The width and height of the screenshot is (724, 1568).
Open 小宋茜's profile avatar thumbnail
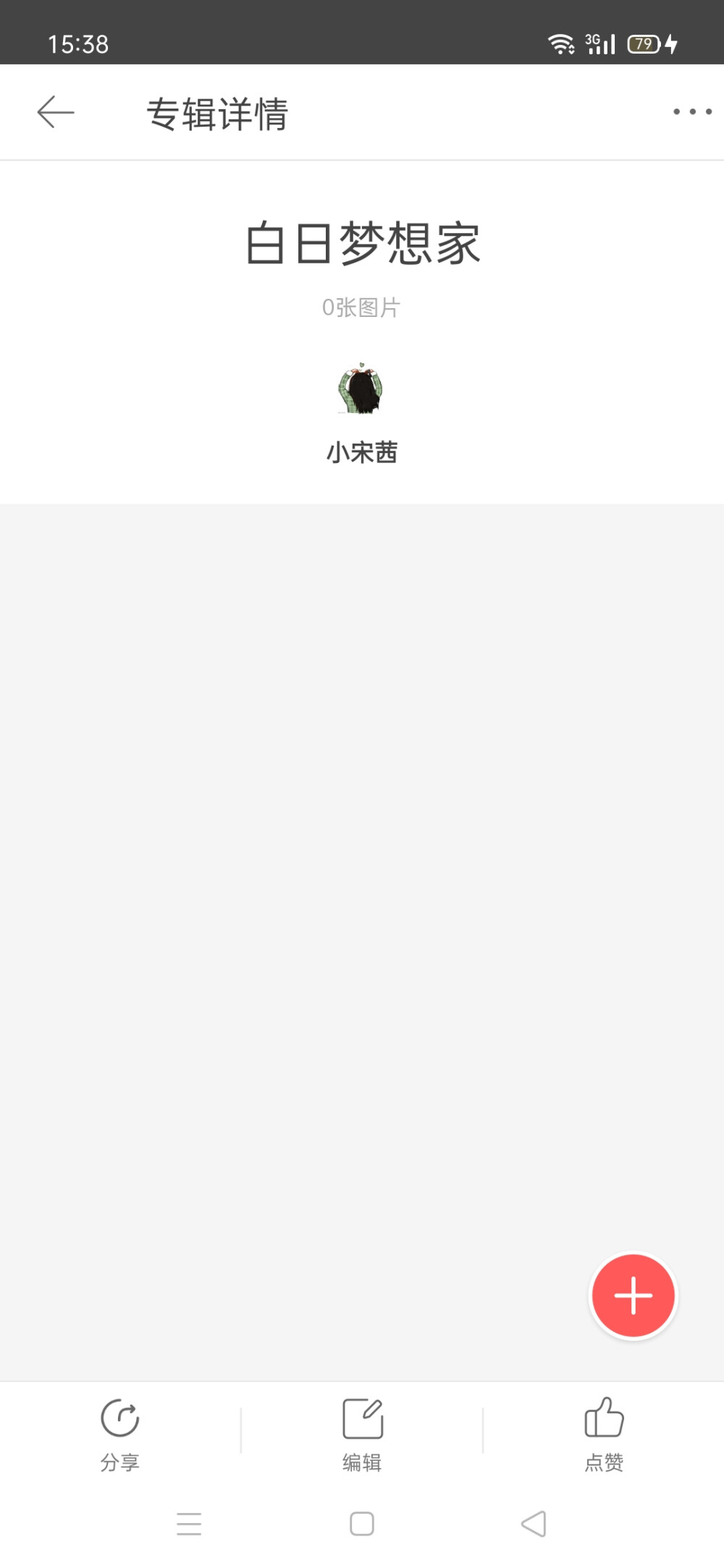click(x=360, y=389)
